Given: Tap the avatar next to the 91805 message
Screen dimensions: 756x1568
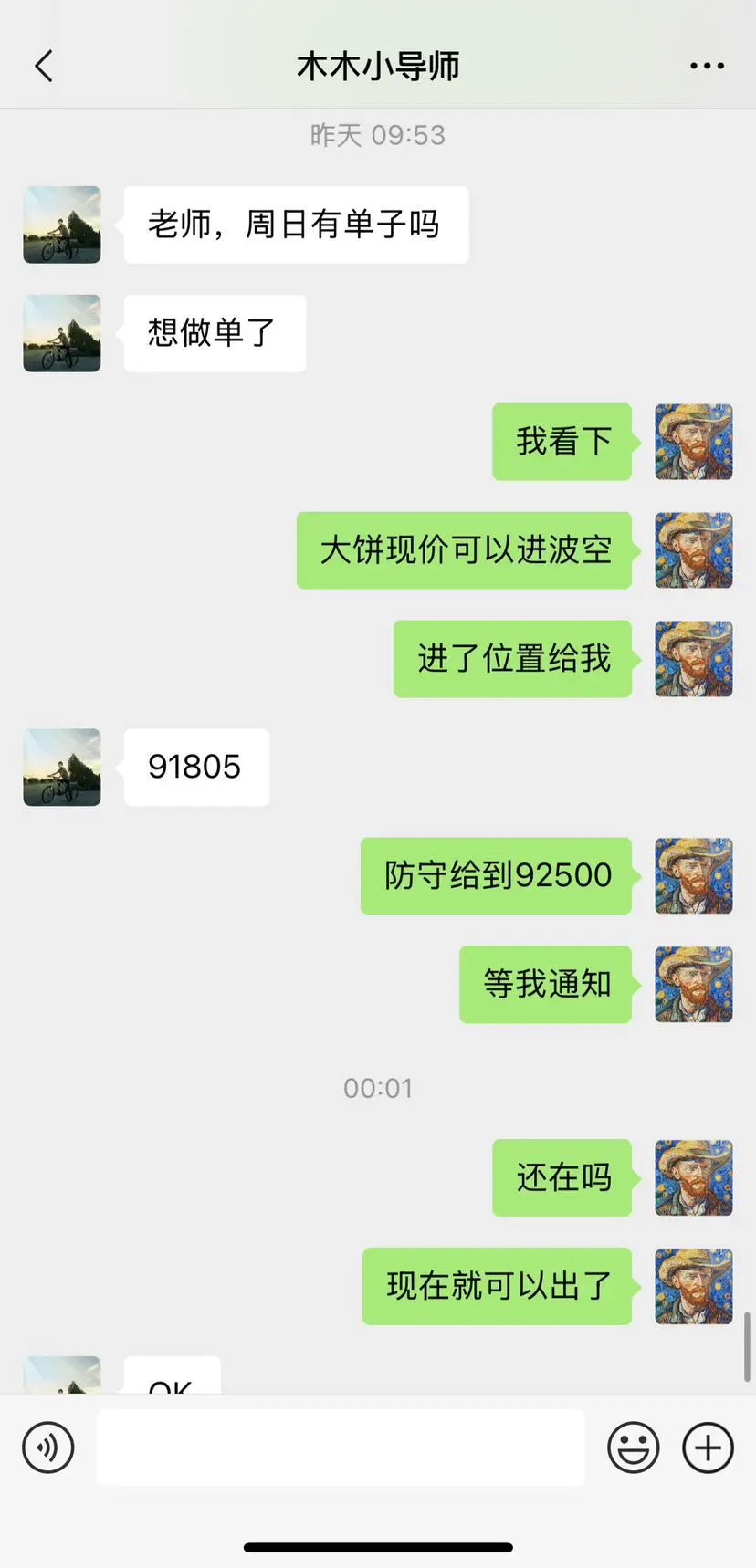Looking at the screenshot, I should pos(61,768).
